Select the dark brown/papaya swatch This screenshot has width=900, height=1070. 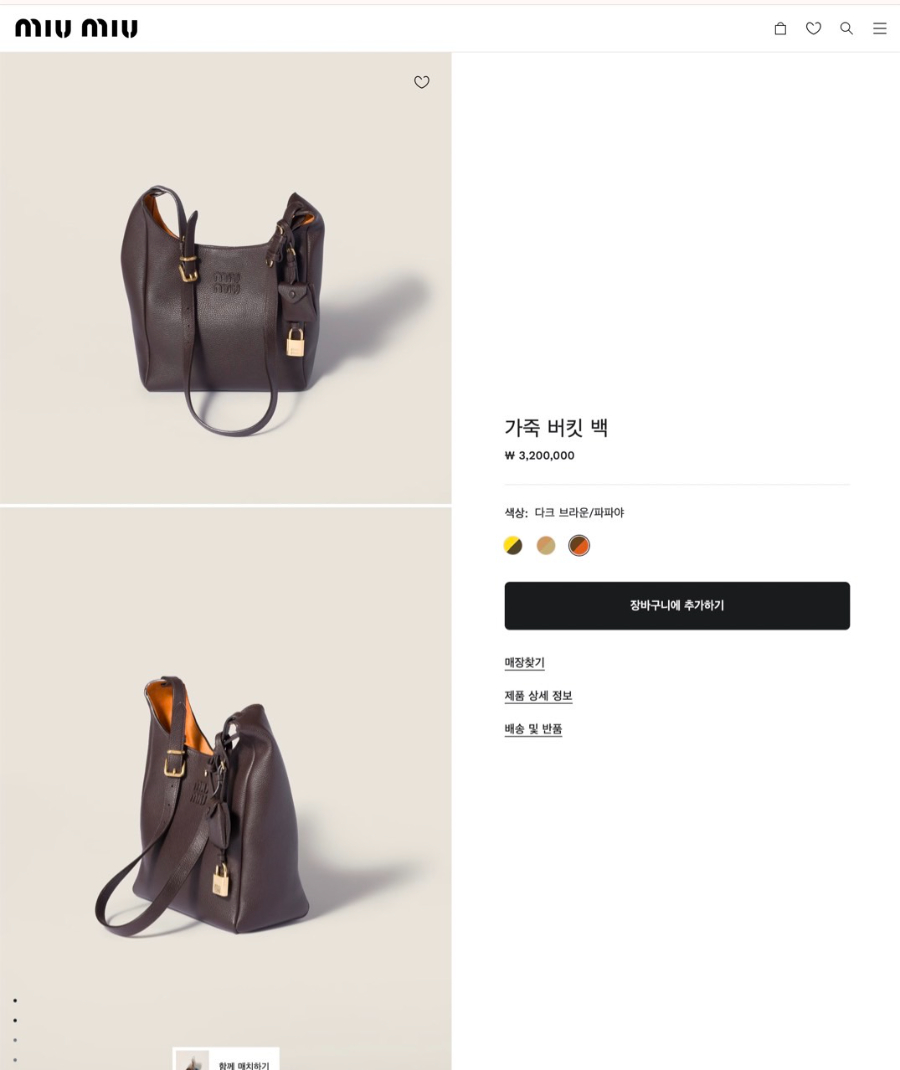pos(579,545)
